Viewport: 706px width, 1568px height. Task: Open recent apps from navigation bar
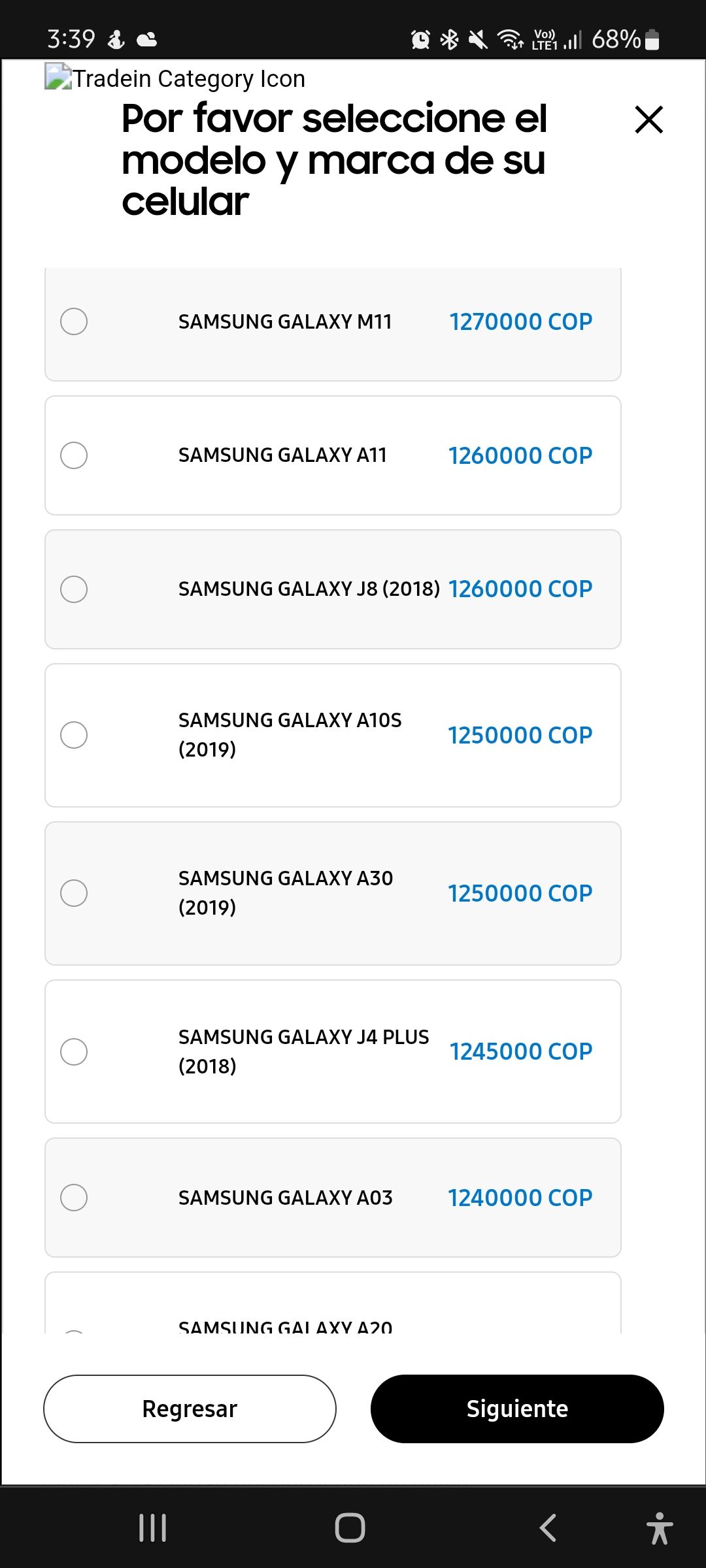pyautogui.click(x=152, y=1527)
